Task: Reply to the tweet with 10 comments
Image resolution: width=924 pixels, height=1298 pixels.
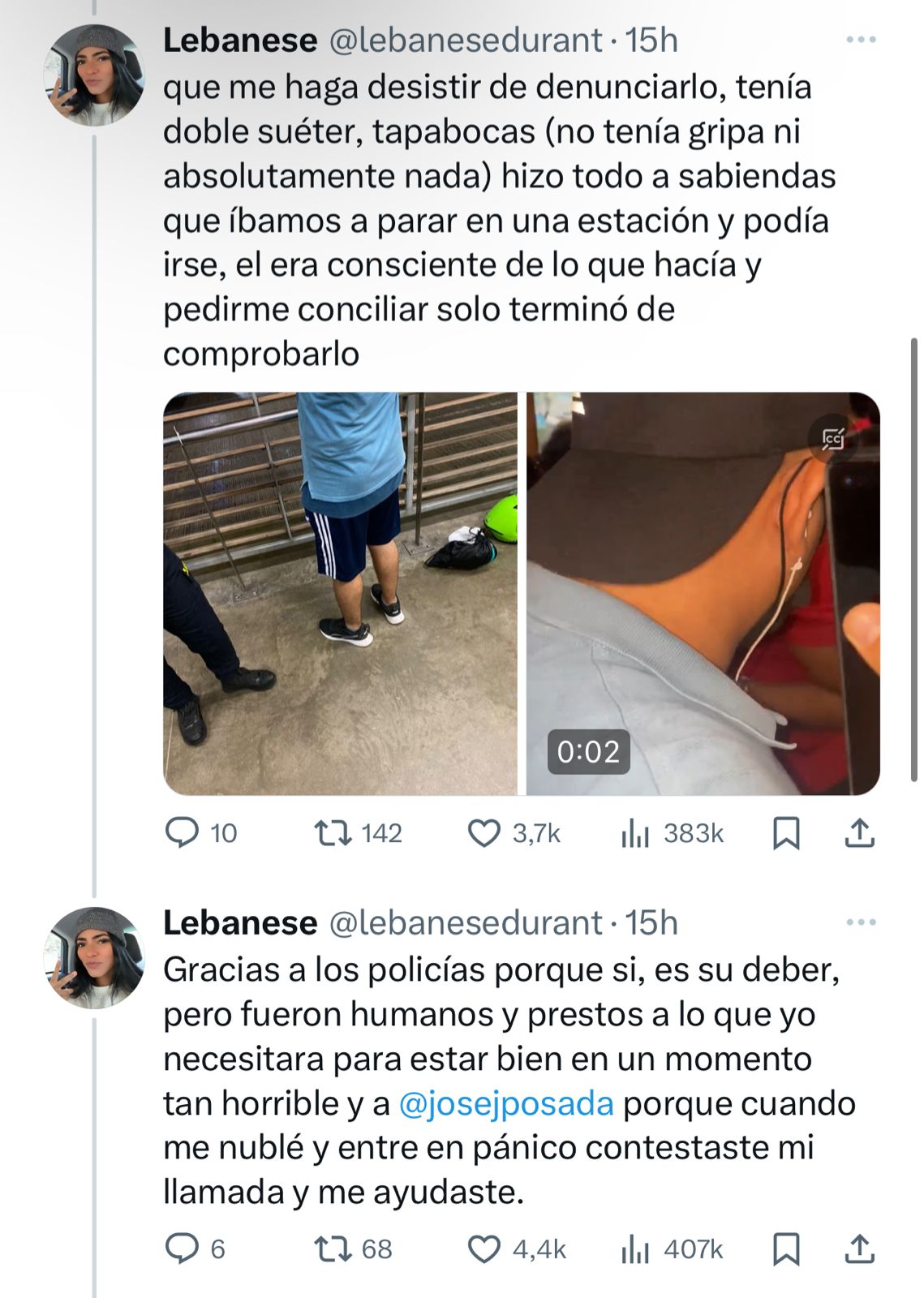Action: tap(183, 833)
